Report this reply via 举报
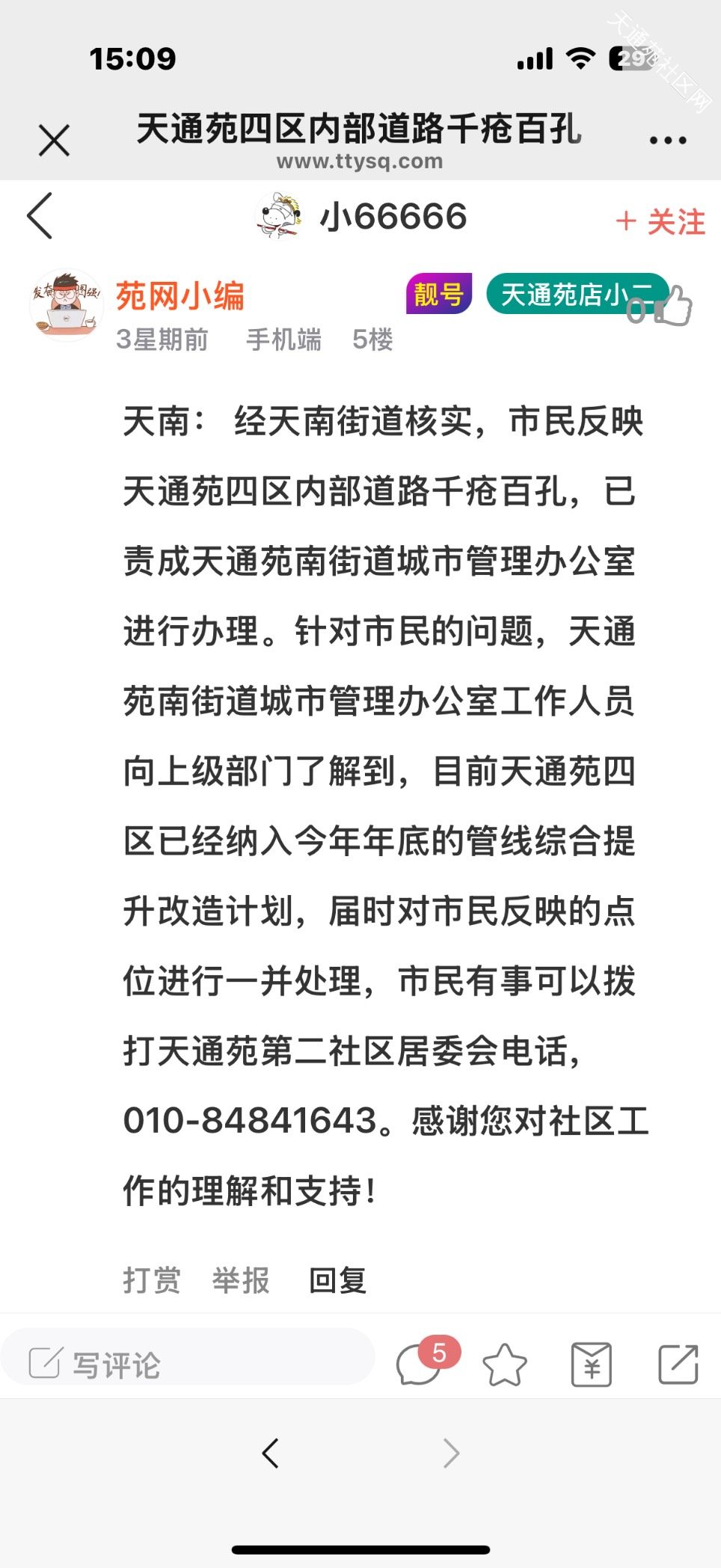721x1568 pixels. (241, 1280)
